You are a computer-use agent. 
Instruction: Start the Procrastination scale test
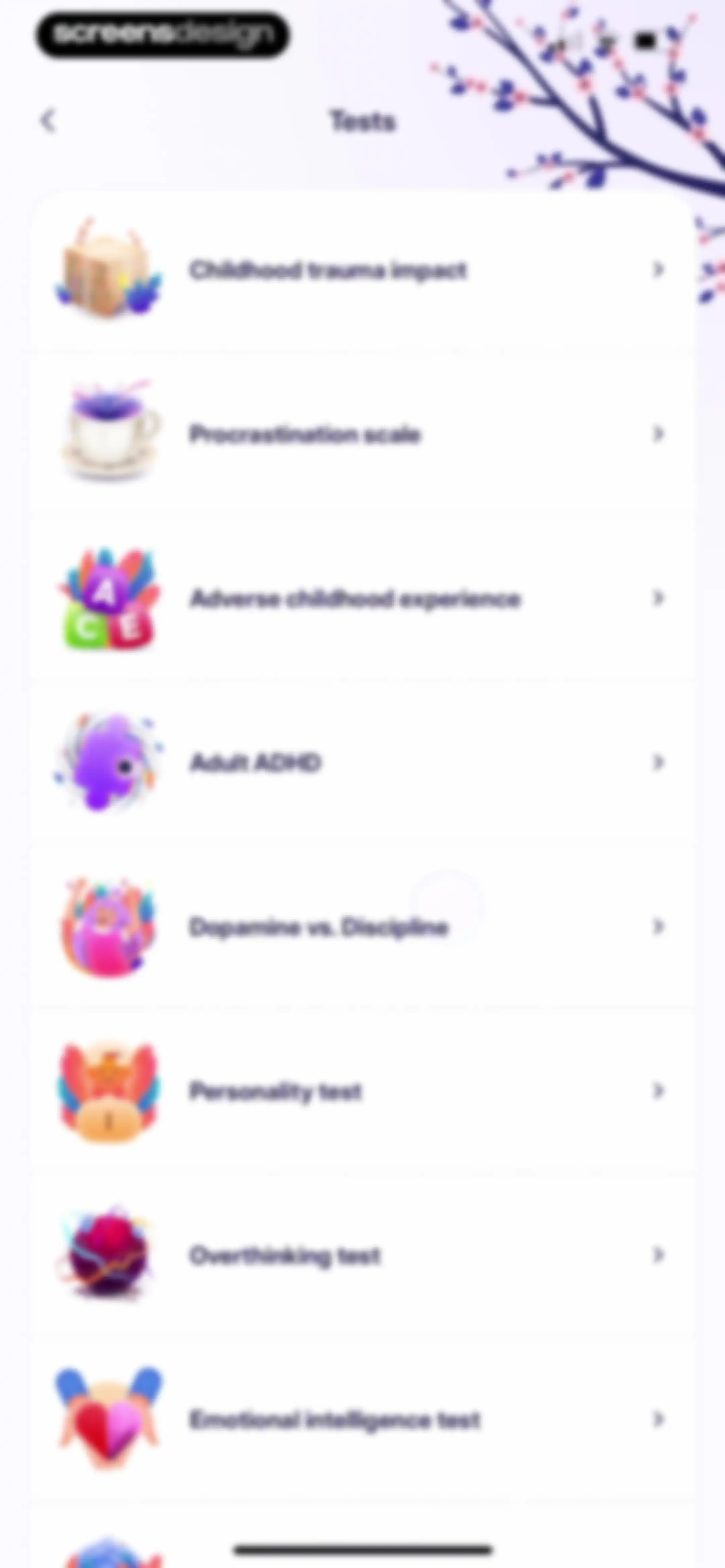(x=362, y=434)
